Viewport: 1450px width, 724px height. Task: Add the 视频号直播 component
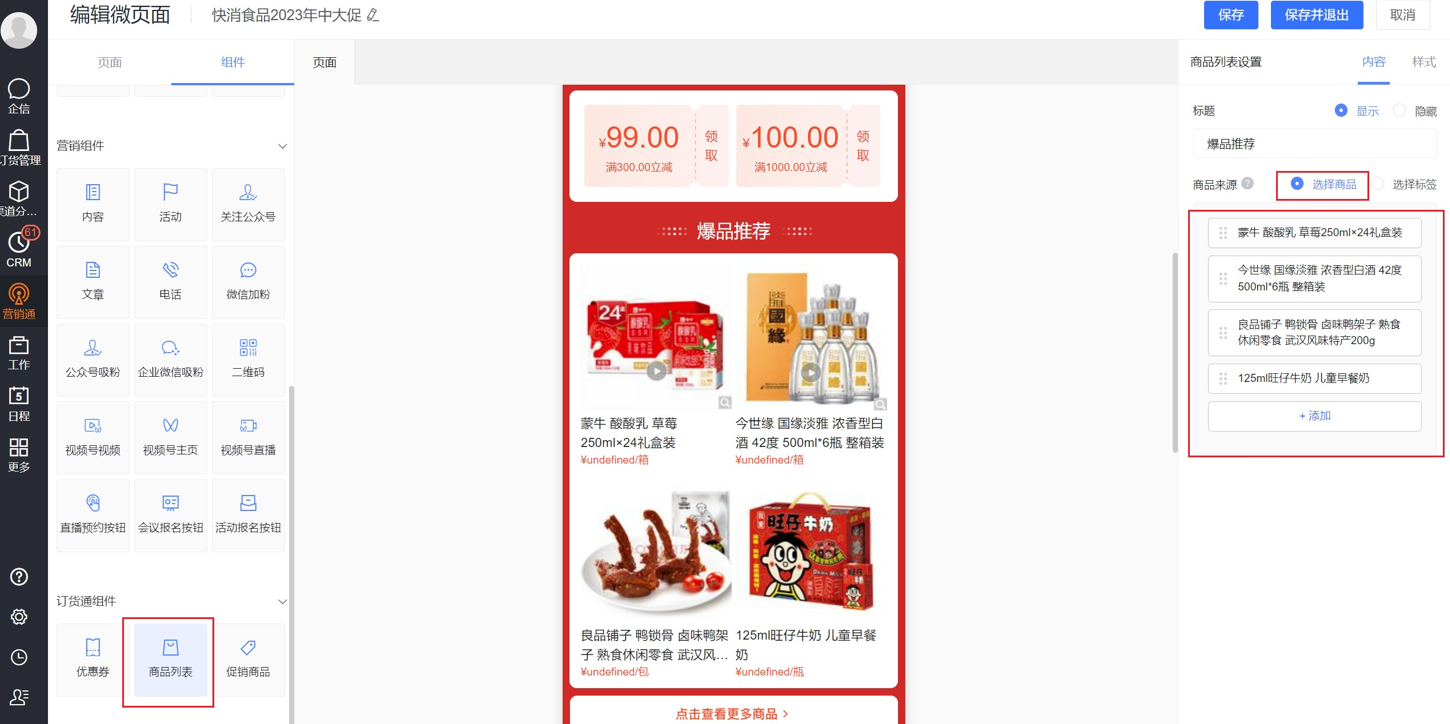tap(248, 436)
